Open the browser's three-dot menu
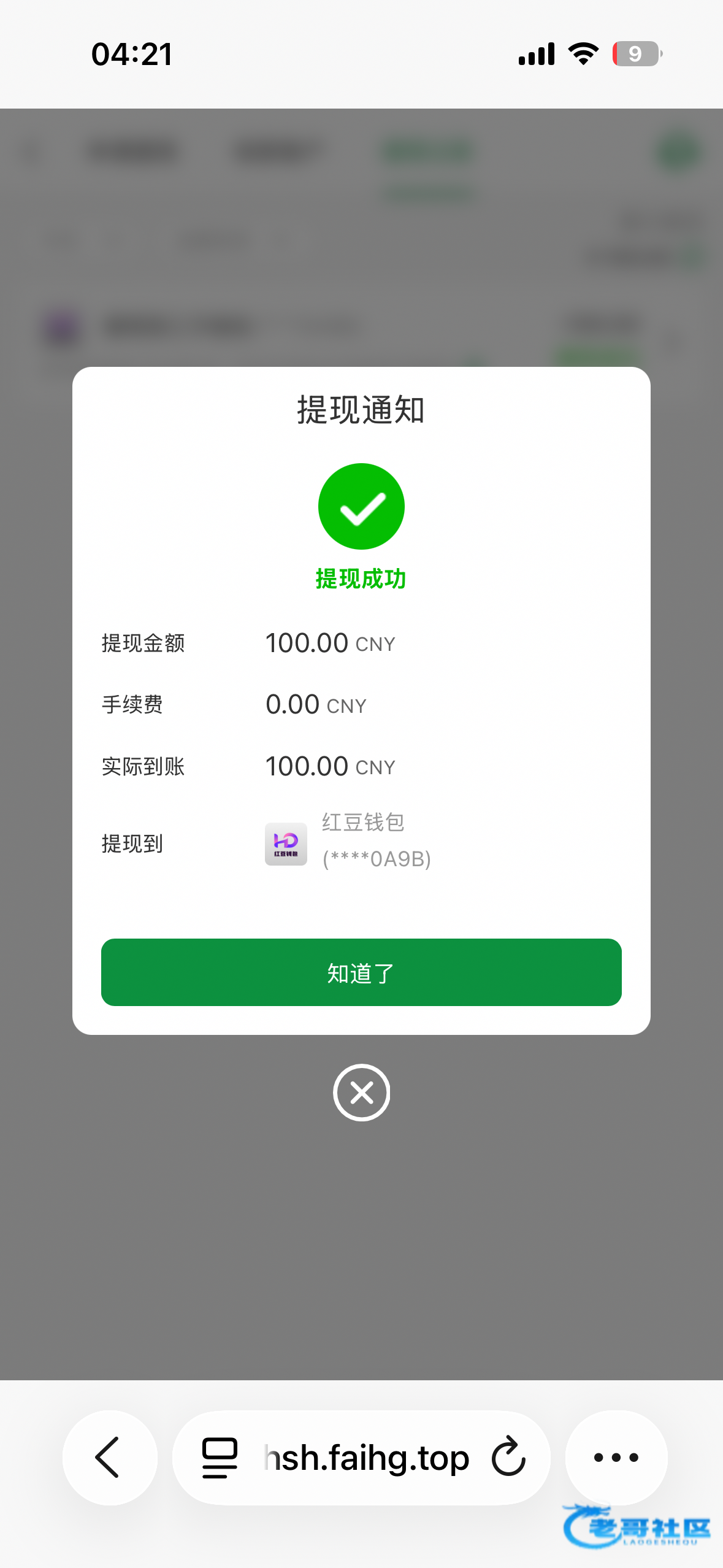Image resolution: width=723 pixels, height=1568 pixels. click(x=616, y=1458)
